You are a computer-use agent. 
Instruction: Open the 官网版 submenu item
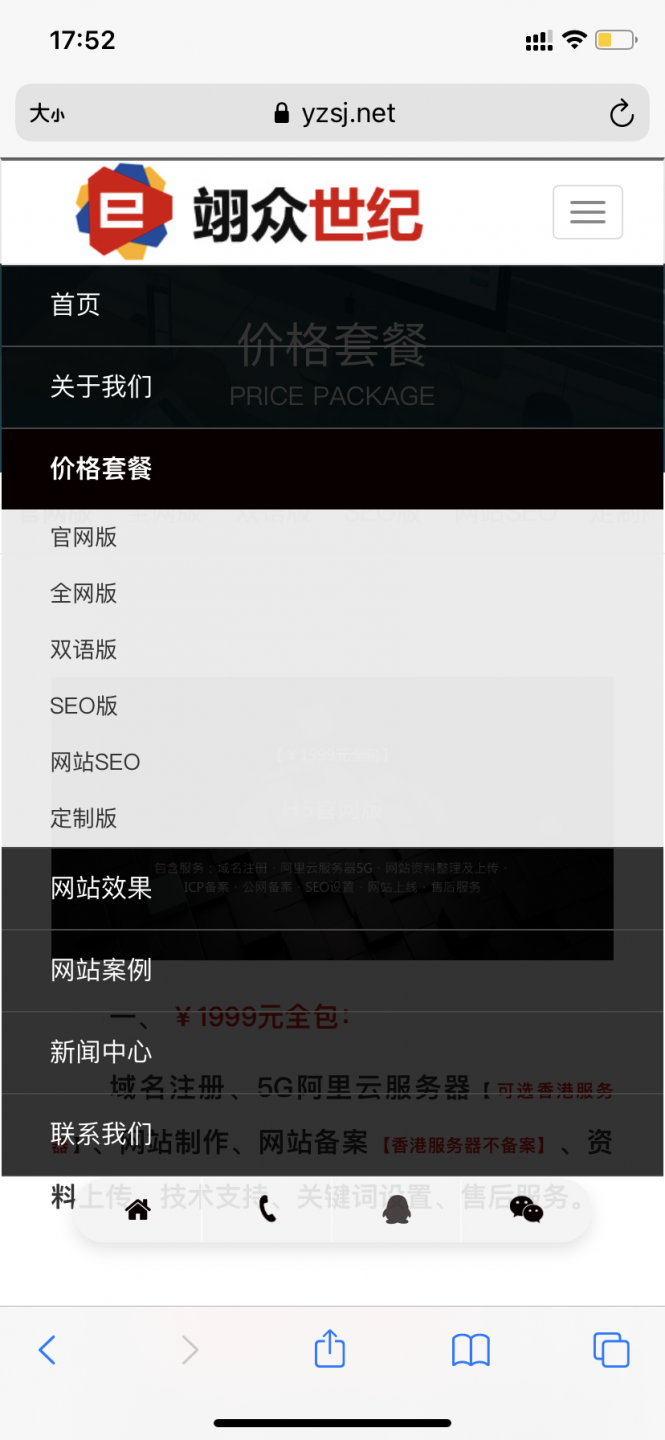click(84, 537)
